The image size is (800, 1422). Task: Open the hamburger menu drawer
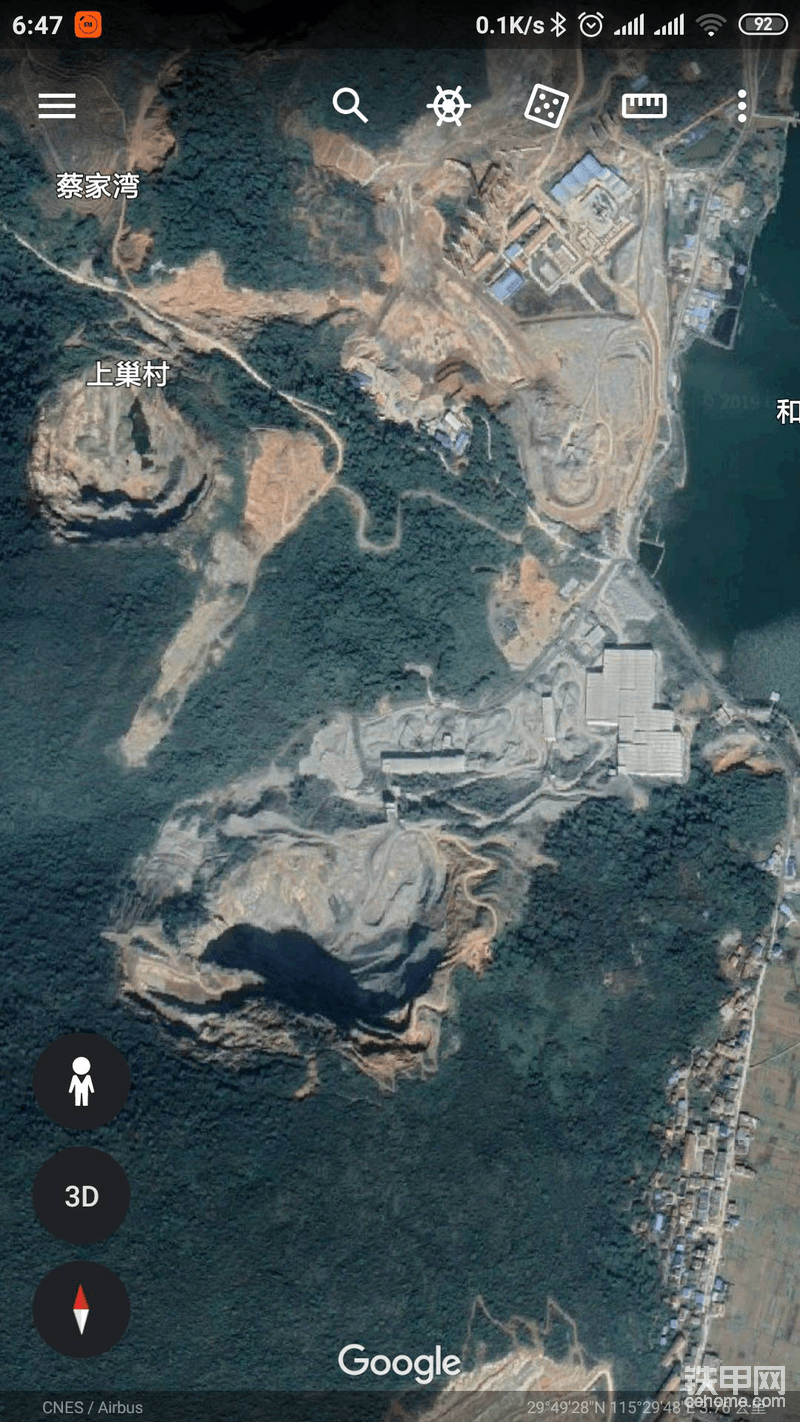[57, 106]
